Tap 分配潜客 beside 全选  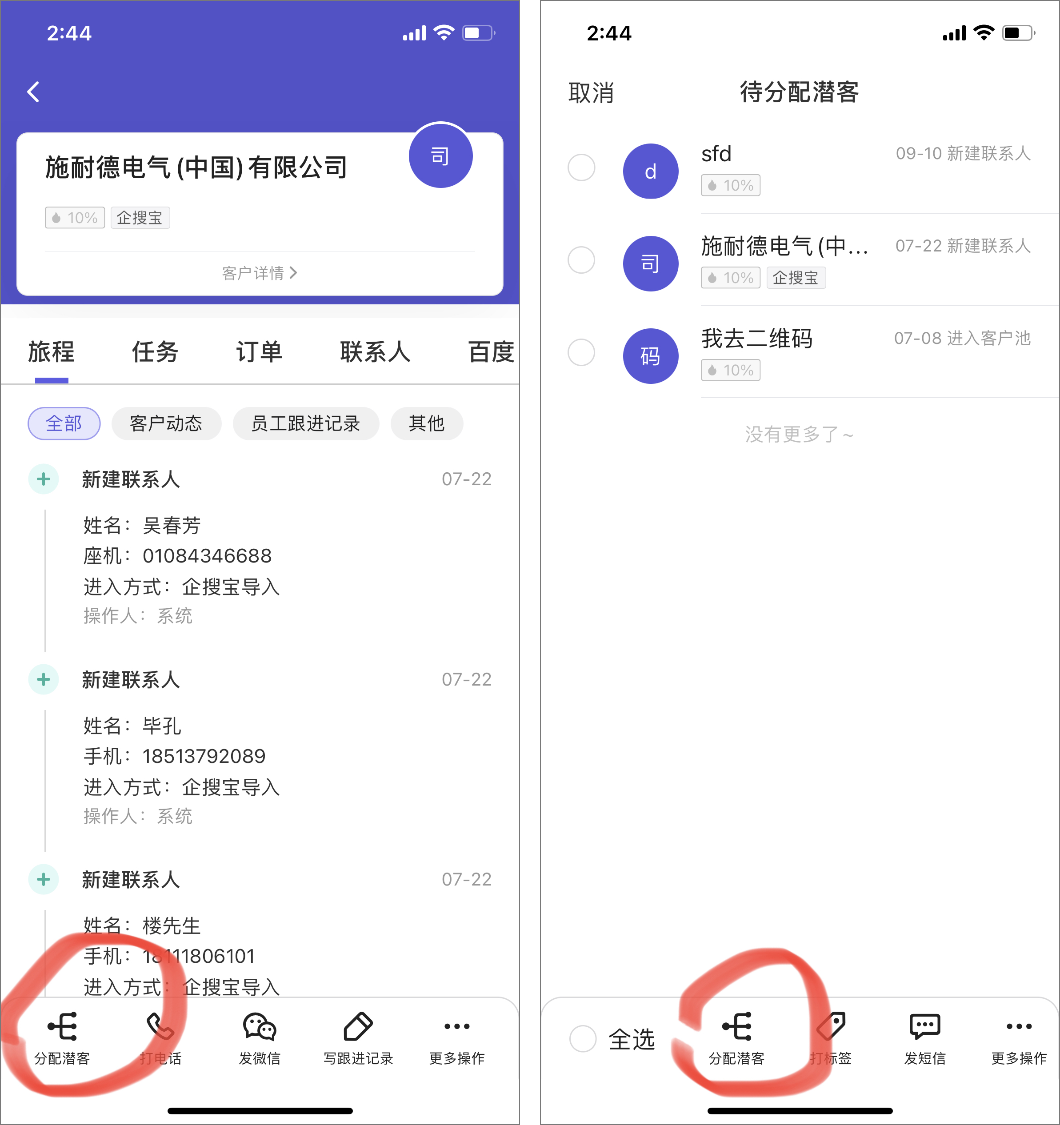pos(737,1038)
